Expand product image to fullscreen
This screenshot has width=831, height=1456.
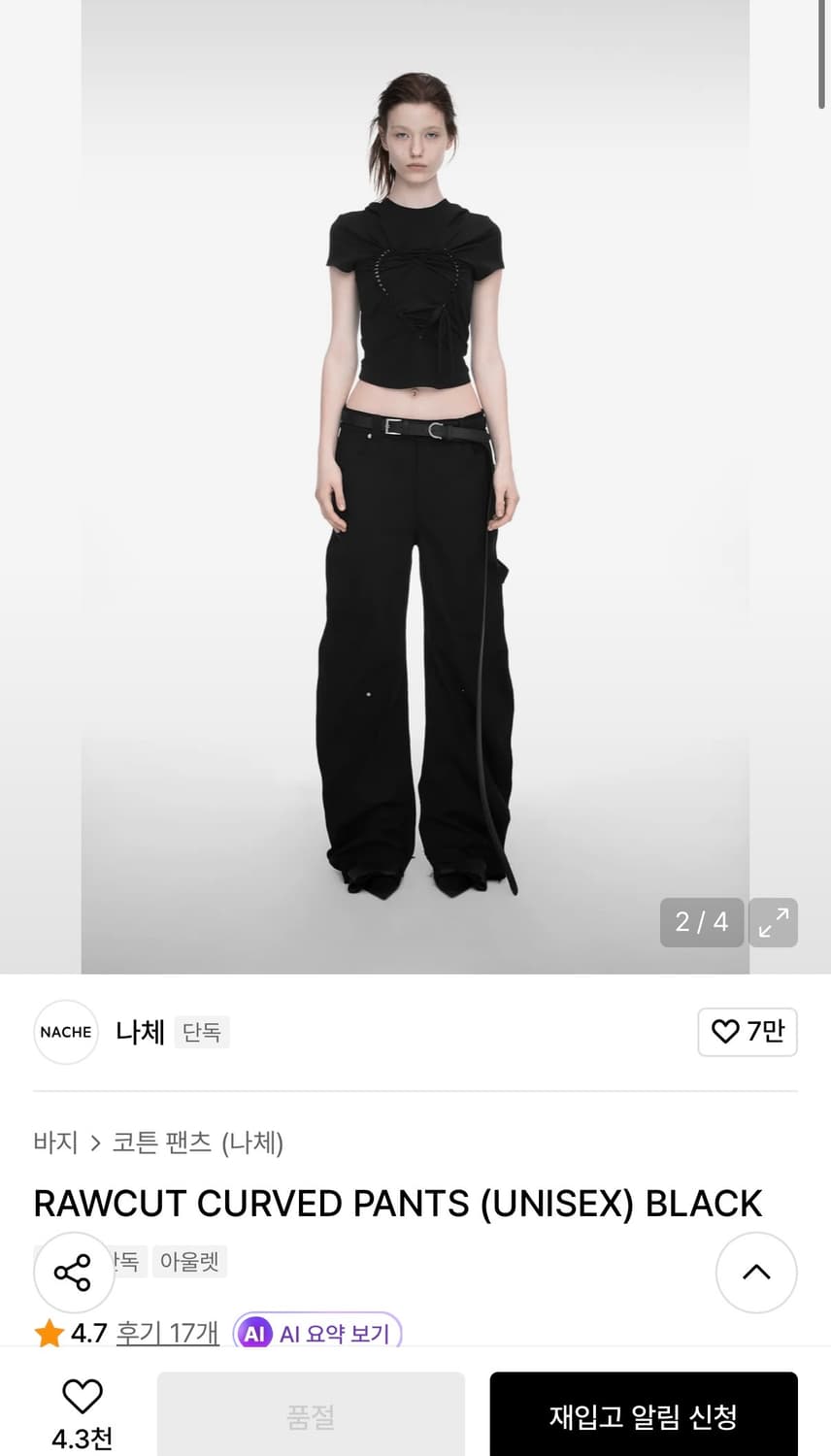(x=773, y=923)
